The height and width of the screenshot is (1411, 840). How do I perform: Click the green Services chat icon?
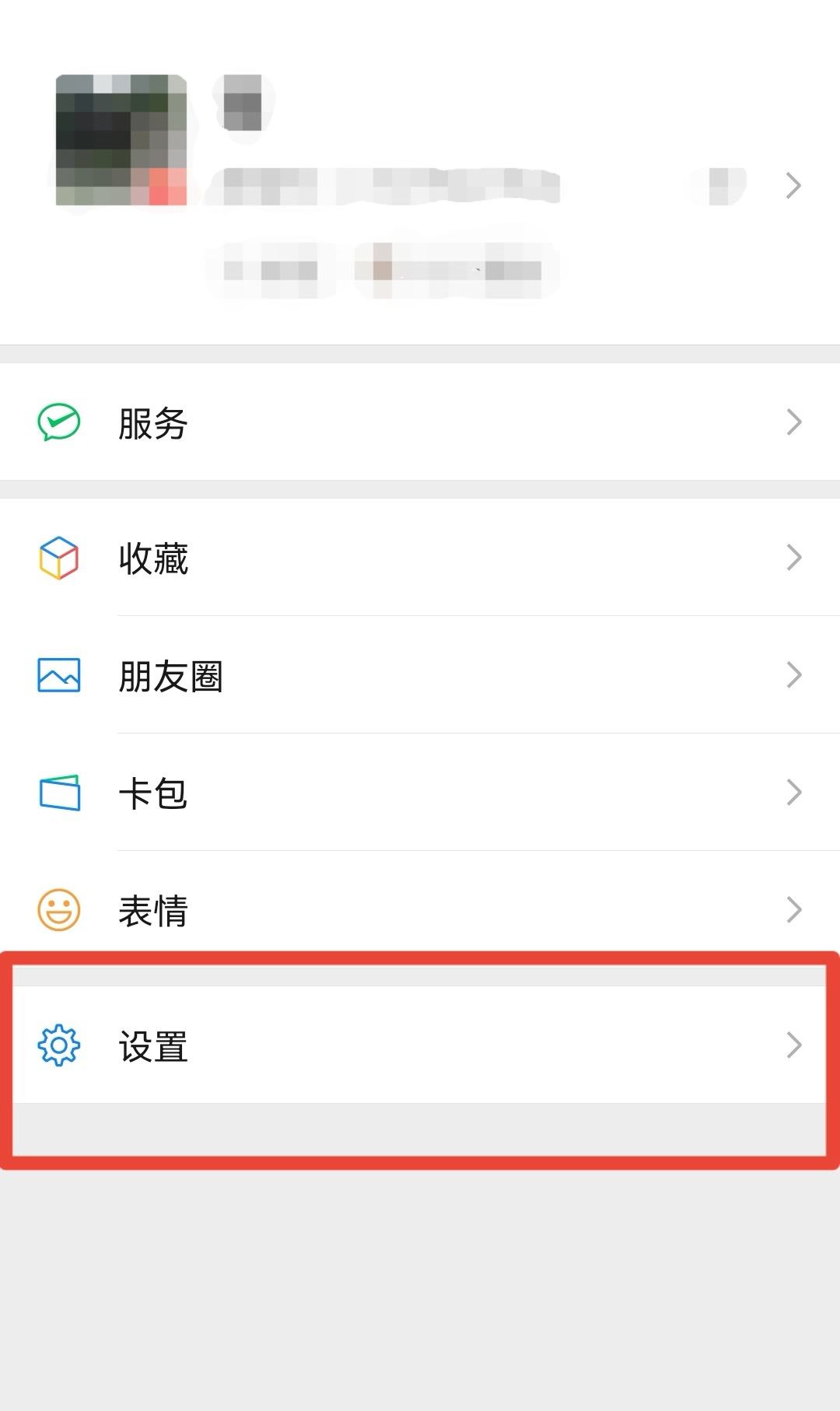(58, 422)
